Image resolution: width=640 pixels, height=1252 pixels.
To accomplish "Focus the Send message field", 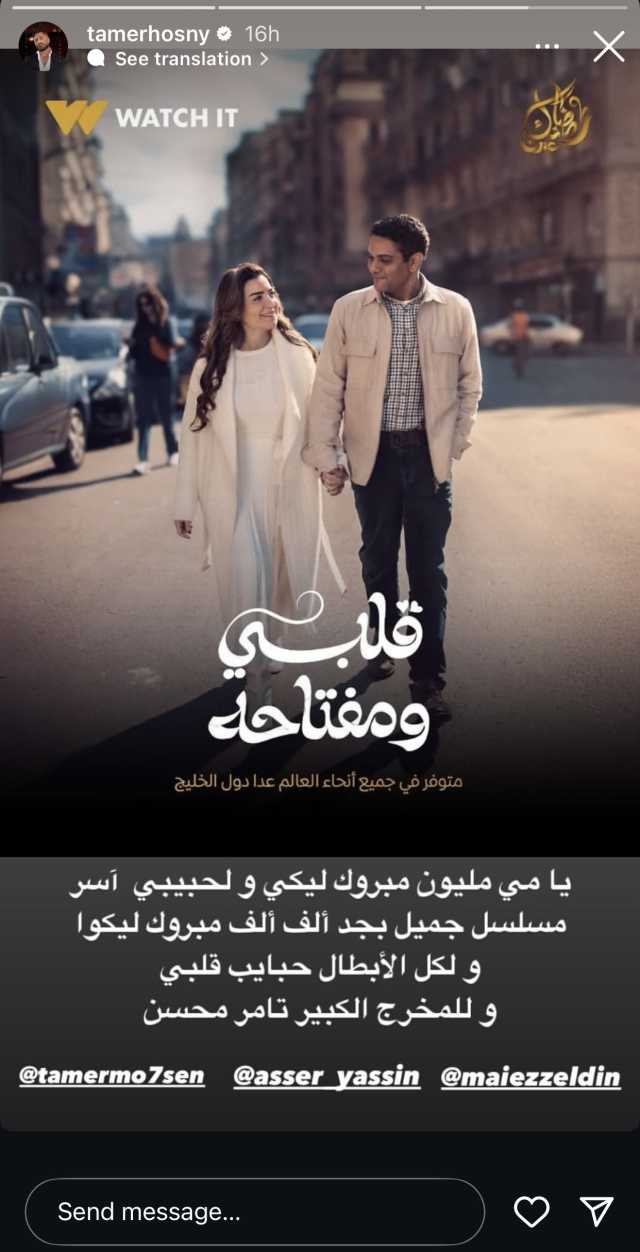I will [x=254, y=1211].
